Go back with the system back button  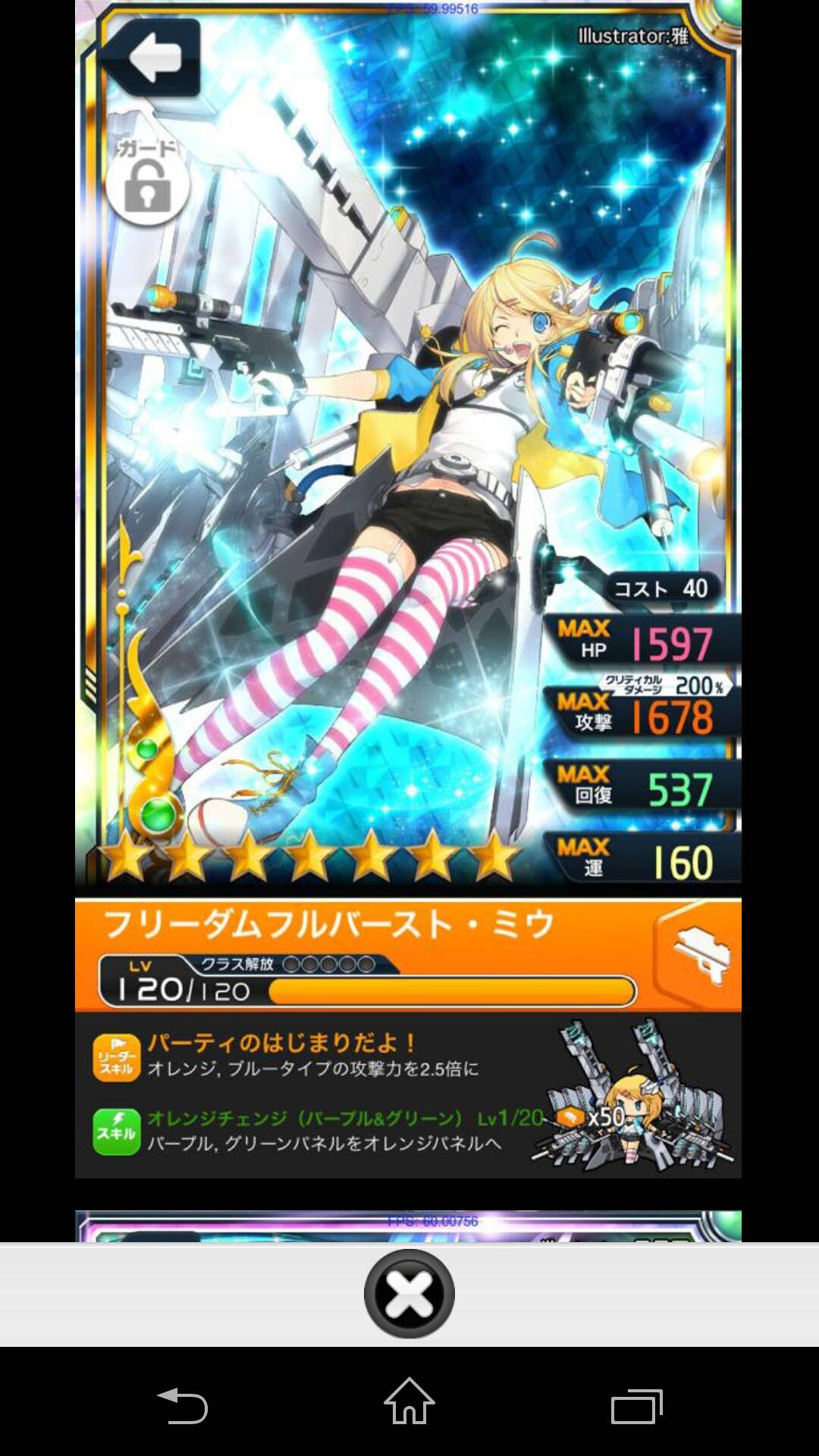coord(182,1405)
